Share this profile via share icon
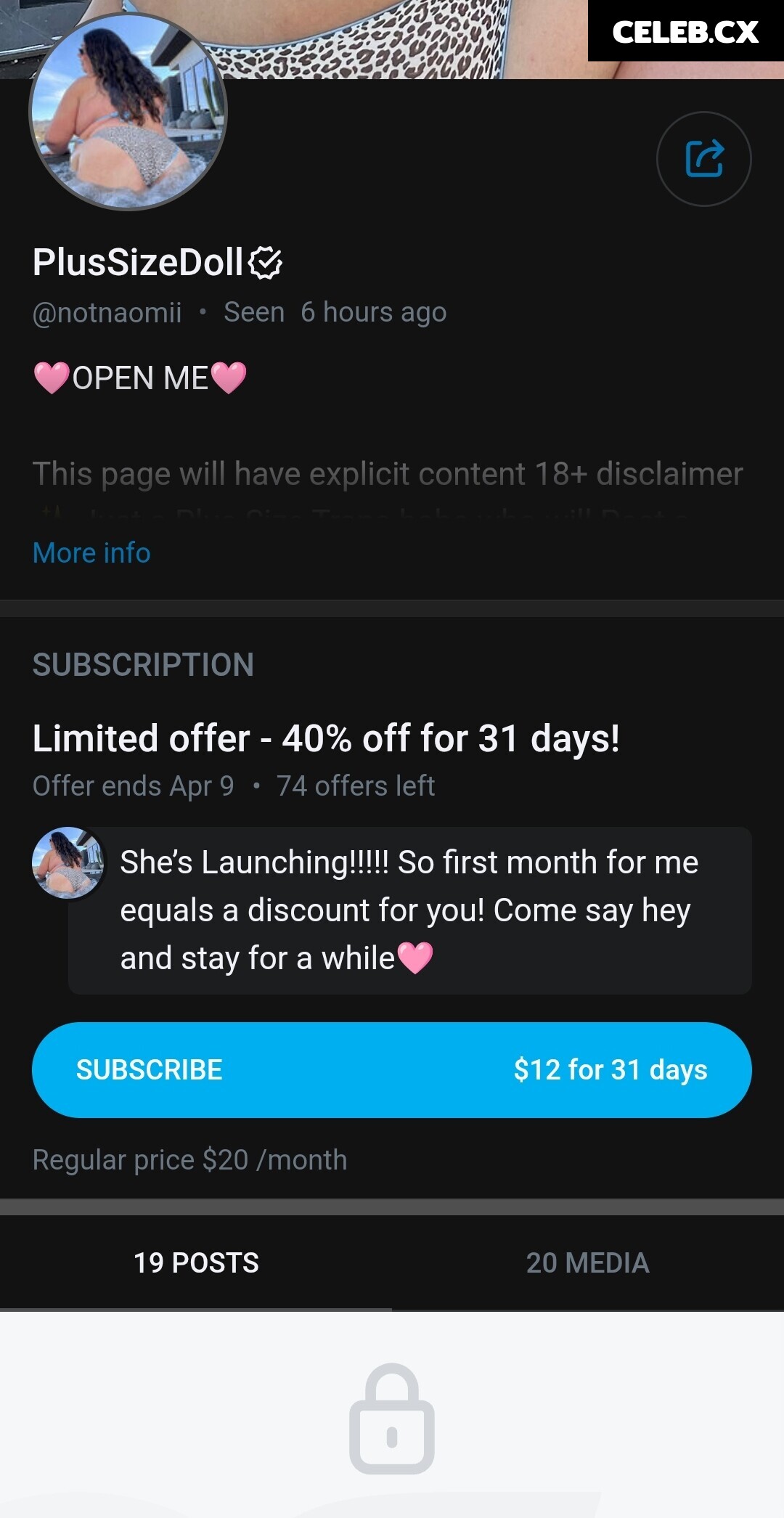 (703, 159)
